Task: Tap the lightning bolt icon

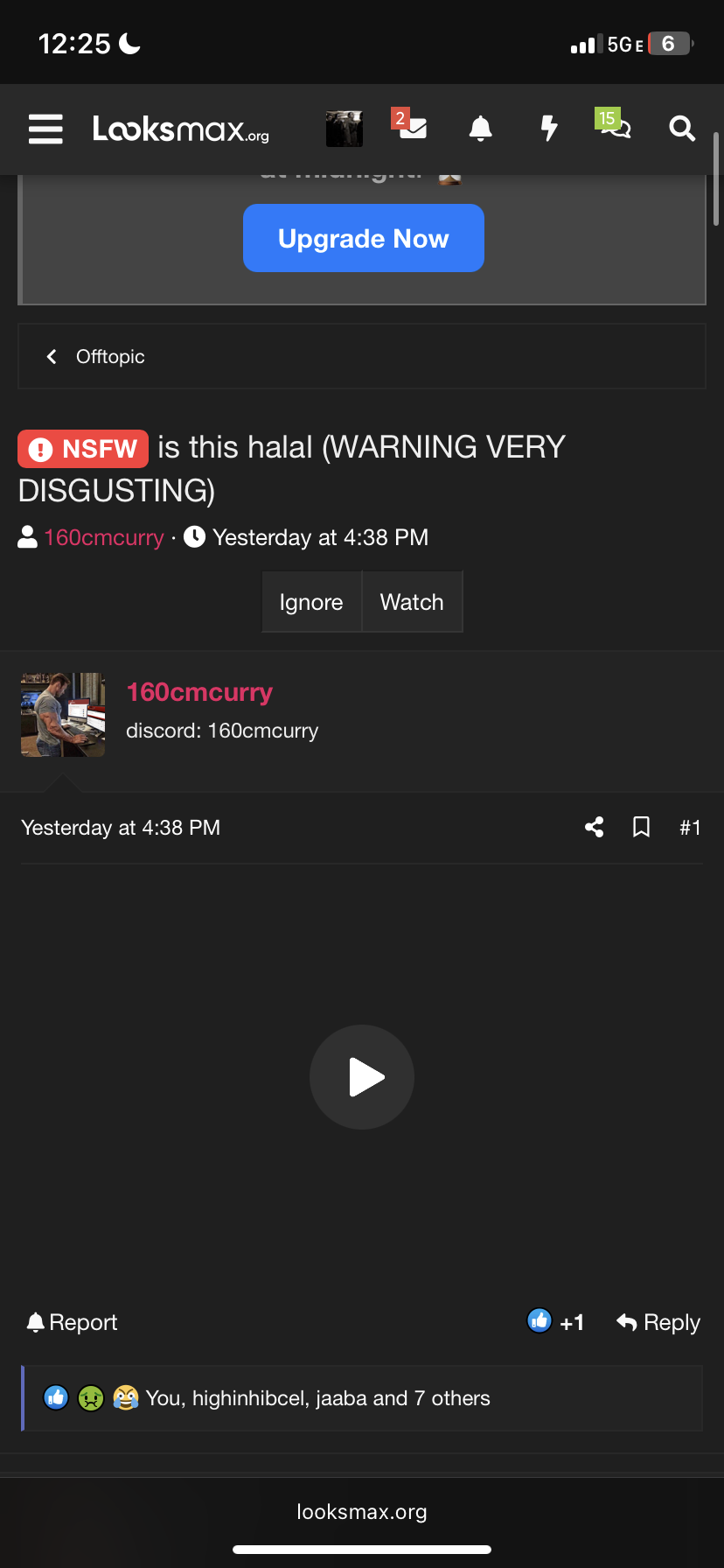Action: point(548,129)
